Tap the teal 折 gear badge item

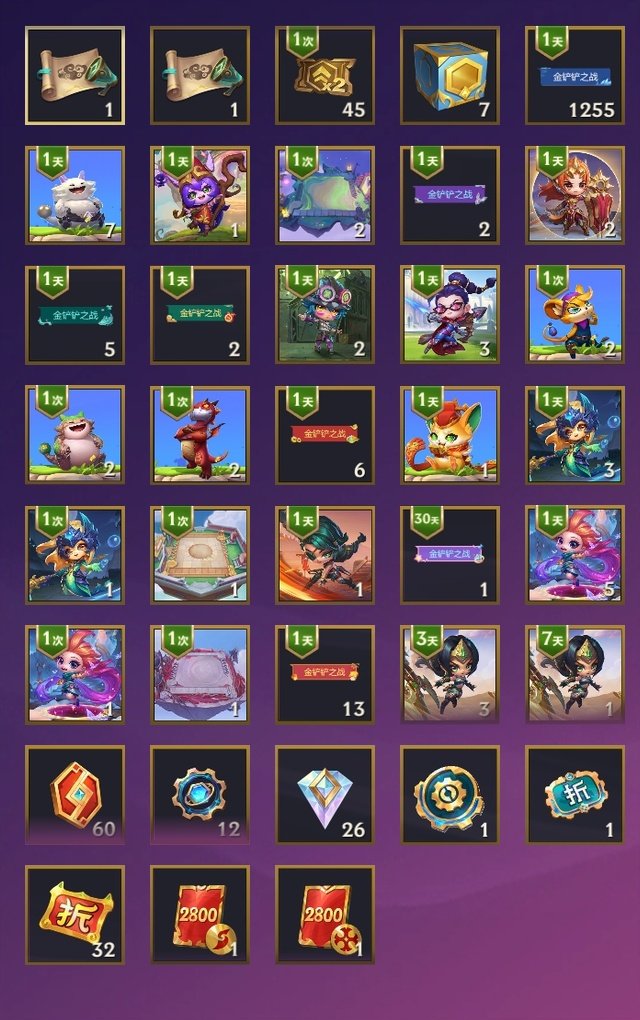(575, 795)
